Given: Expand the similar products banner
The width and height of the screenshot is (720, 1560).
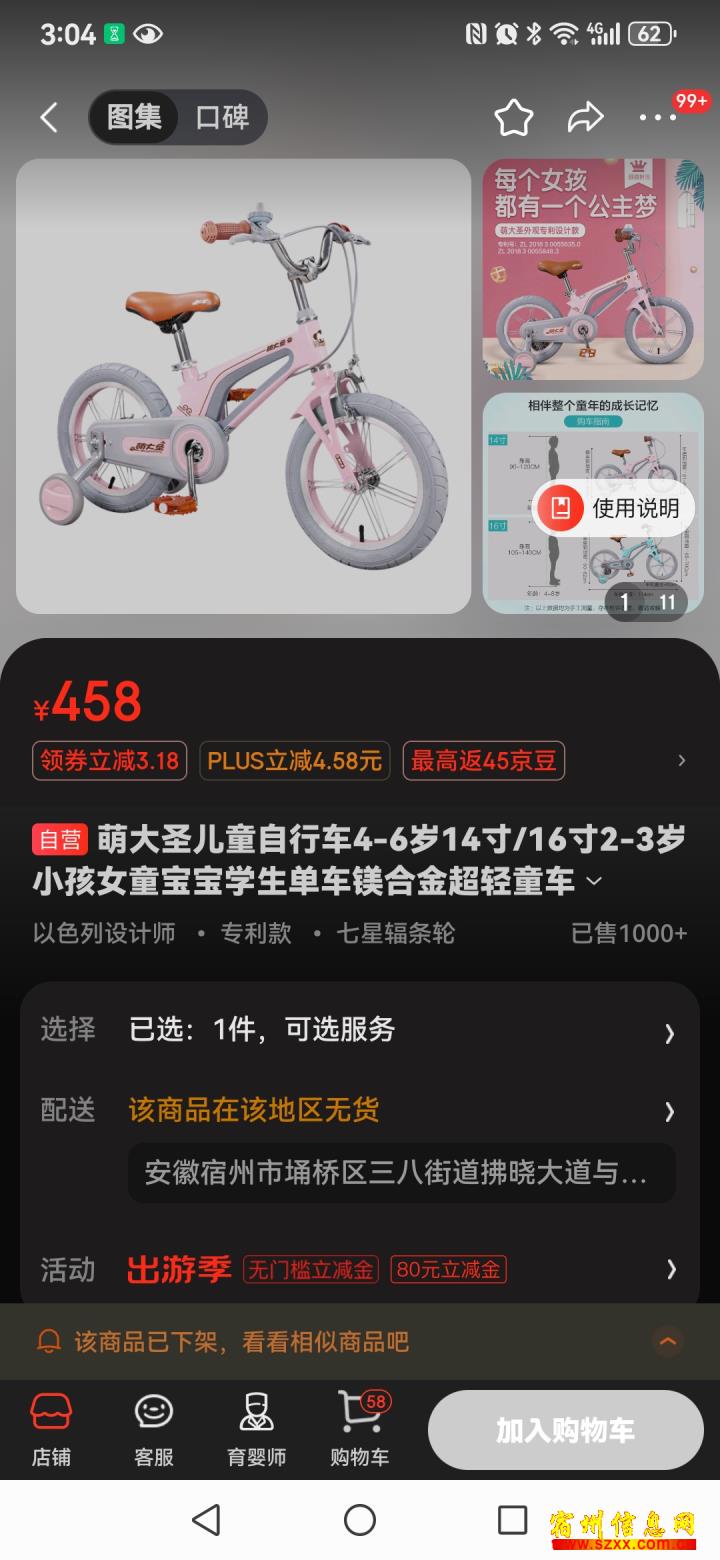Looking at the screenshot, I should (668, 1341).
